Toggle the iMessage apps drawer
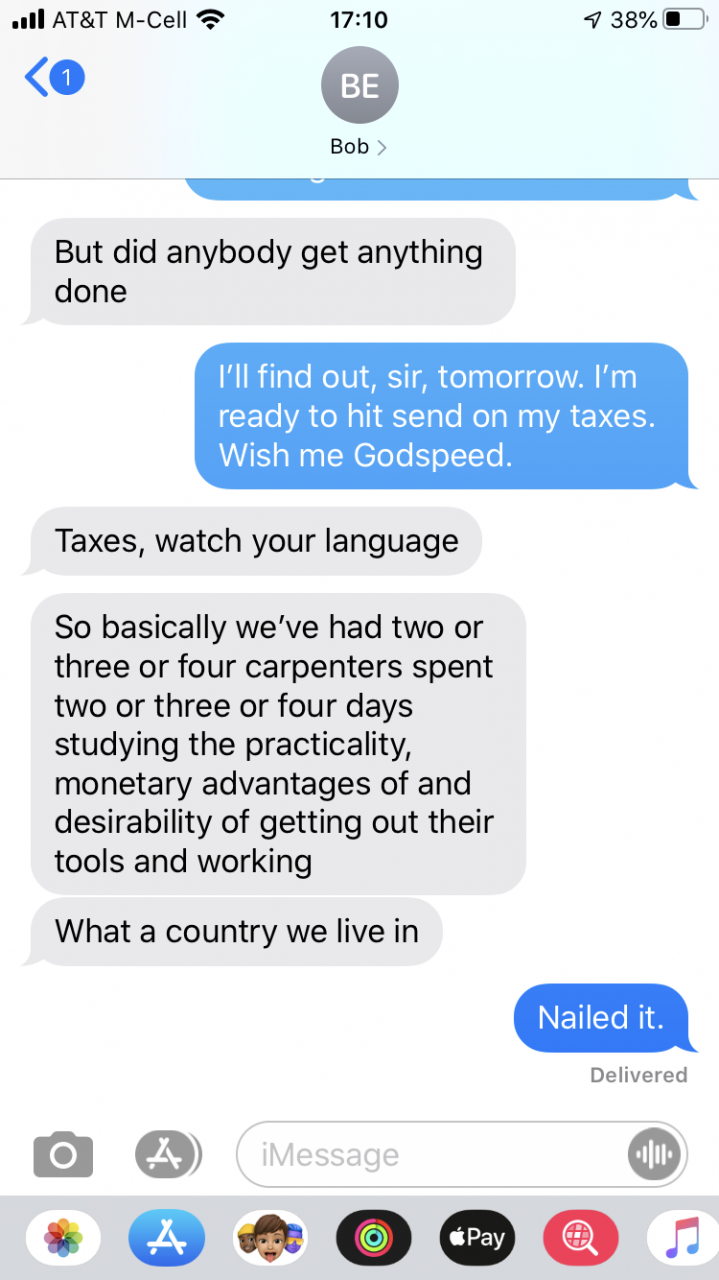Screen dimensions: 719x1280 point(167,1155)
